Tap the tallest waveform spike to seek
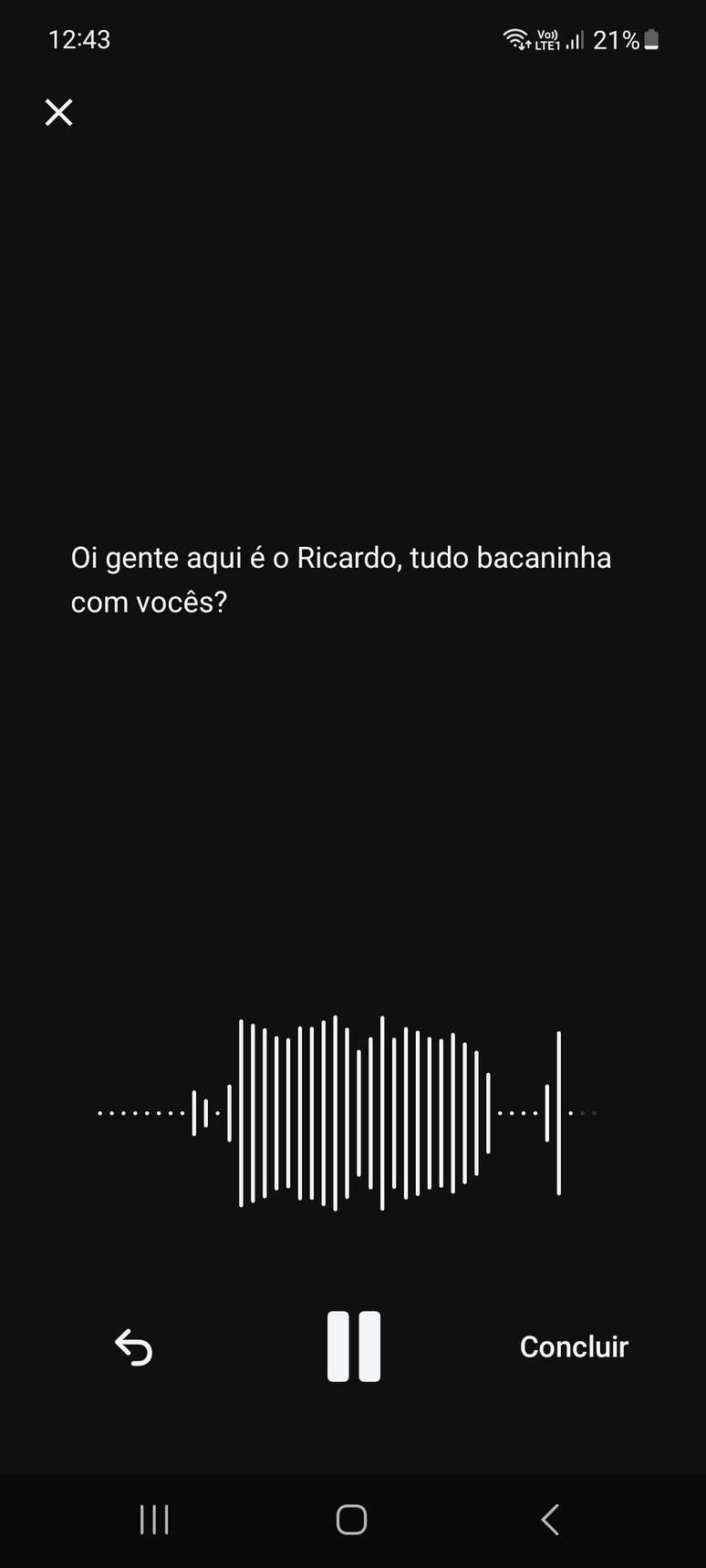The height and width of the screenshot is (1568, 706). [335, 1112]
